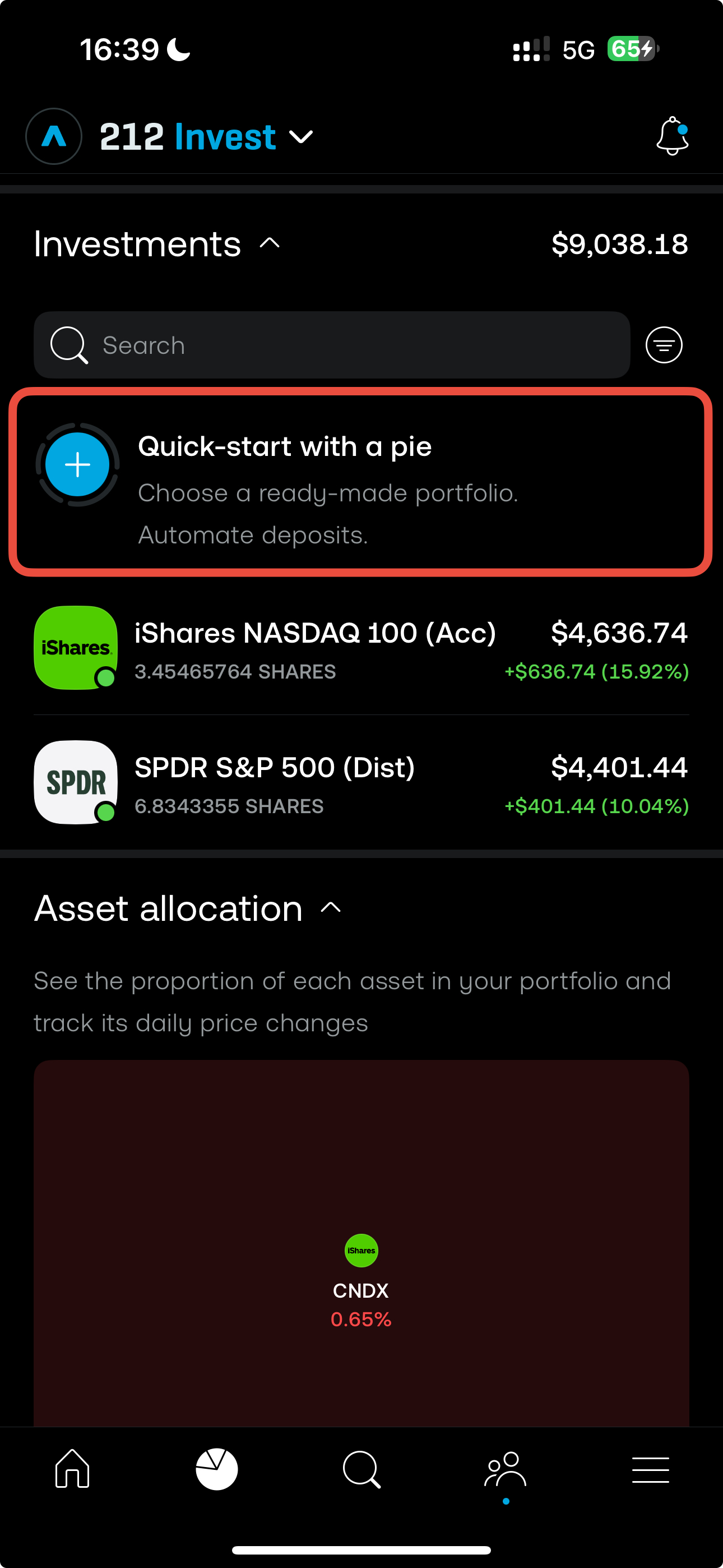723x1568 pixels.
Task: Collapse the Investments section
Action: [x=270, y=243]
